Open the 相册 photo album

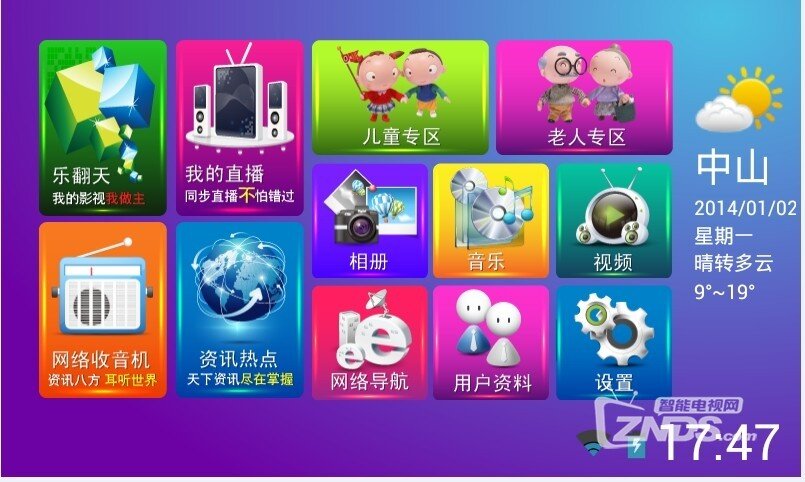click(369, 221)
